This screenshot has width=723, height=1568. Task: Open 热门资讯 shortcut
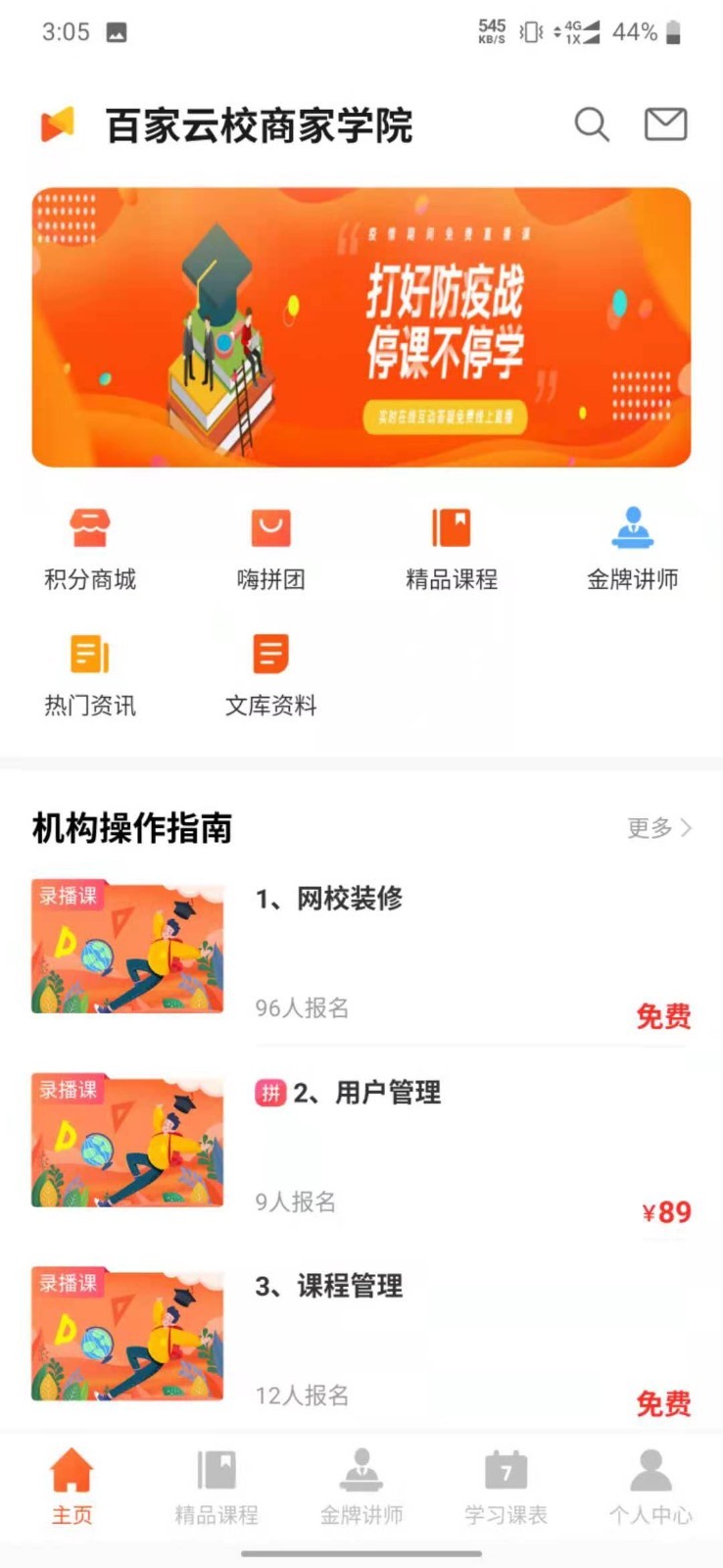90,674
